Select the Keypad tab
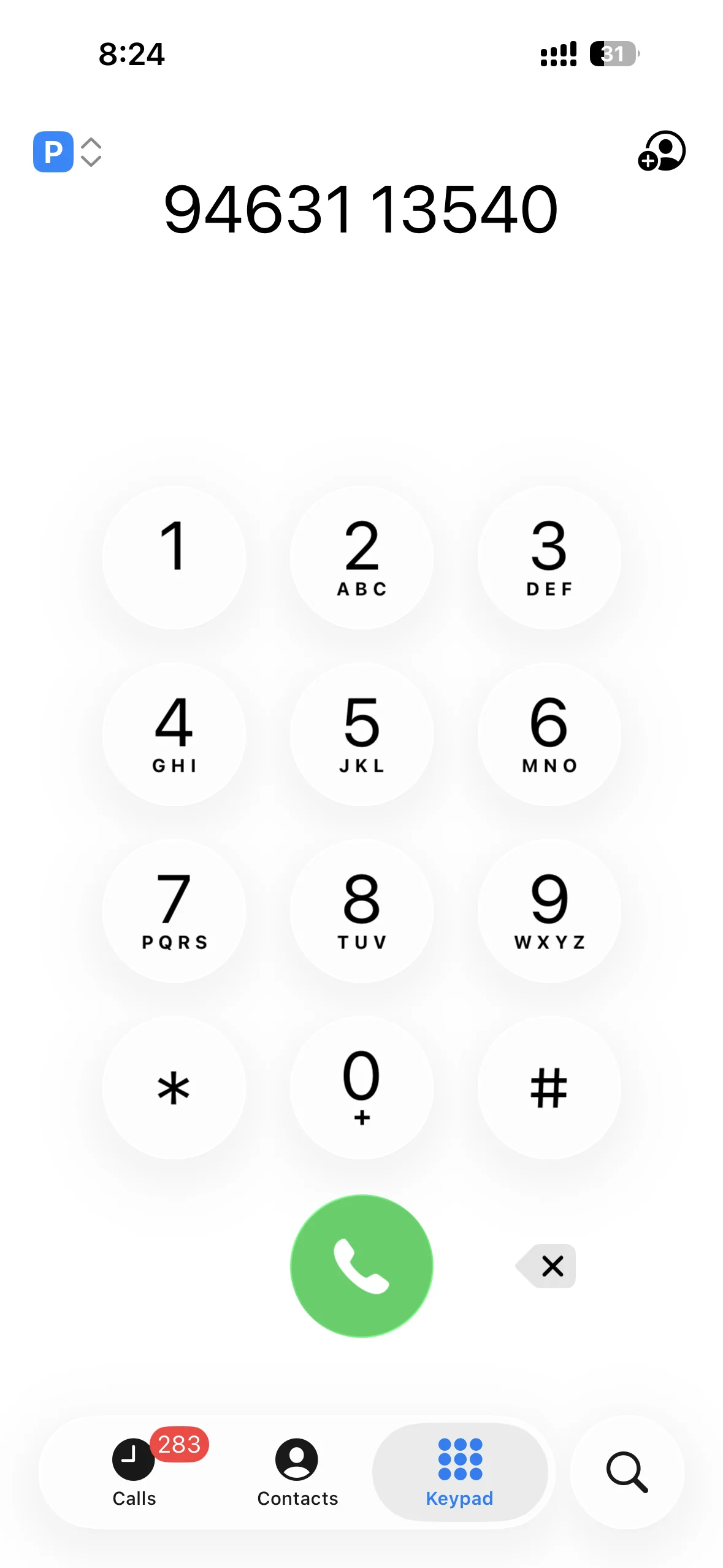Image resolution: width=723 pixels, height=1568 pixels. tap(460, 1472)
